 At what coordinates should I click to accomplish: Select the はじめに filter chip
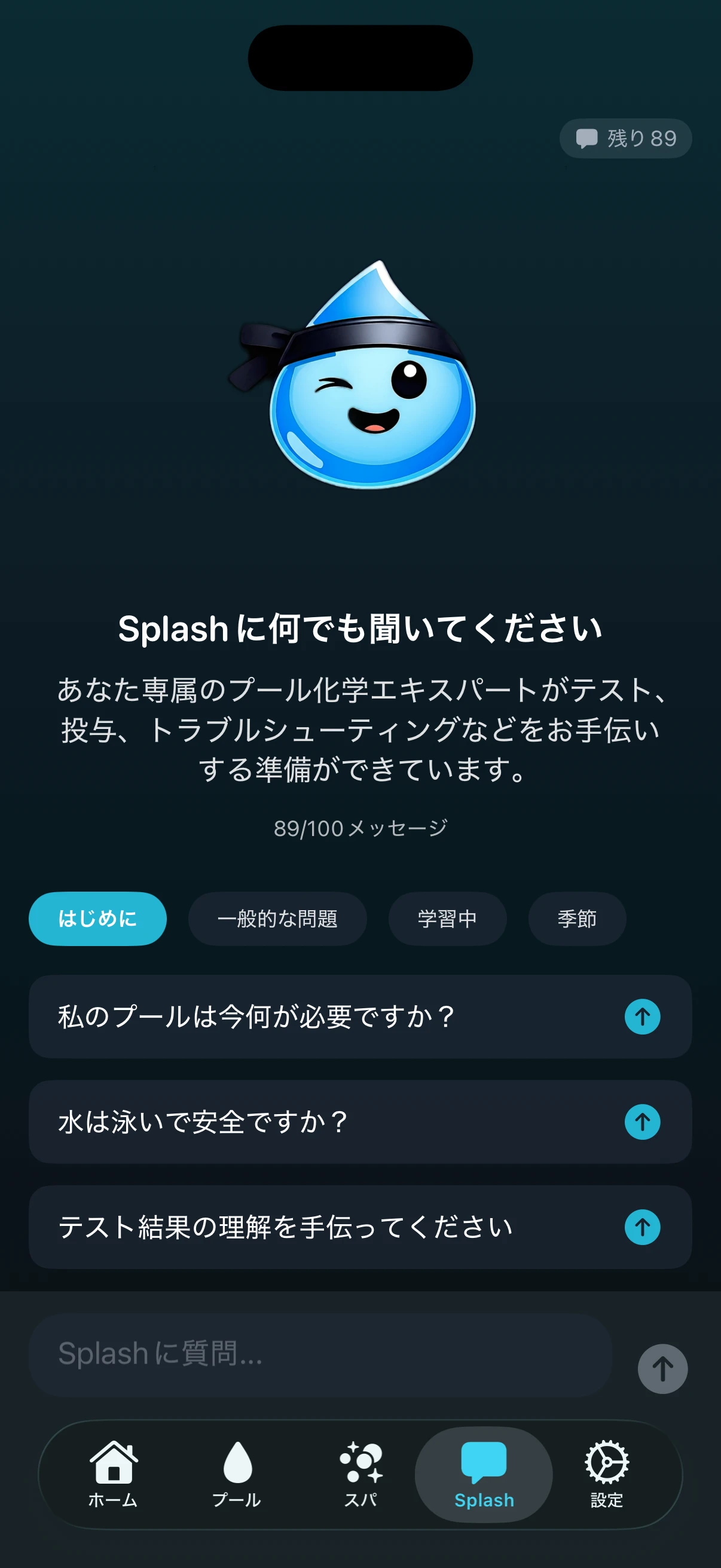(97, 919)
